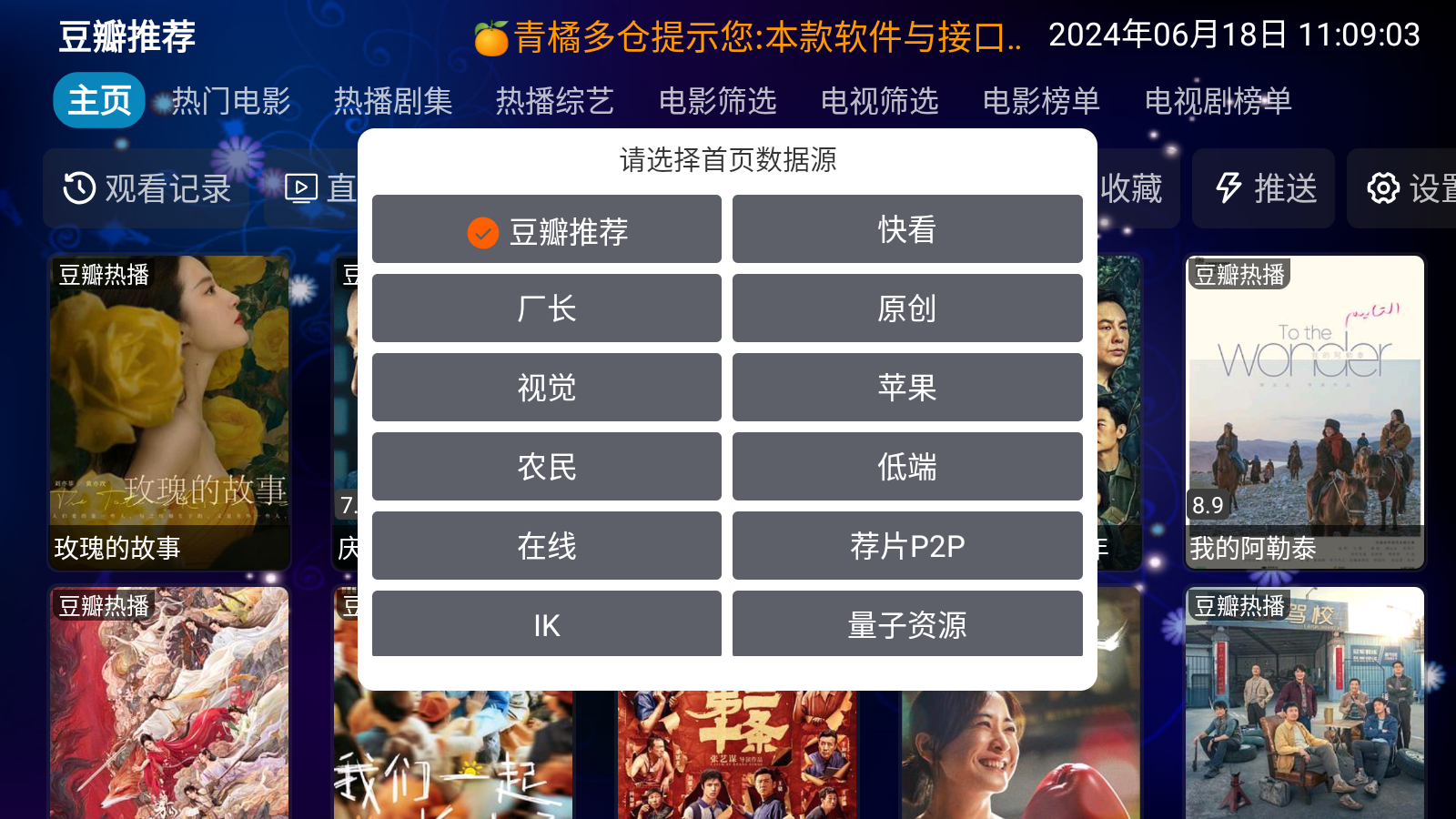Switch to the 热门电影 tab
The width and height of the screenshot is (1456, 819).
tap(231, 101)
